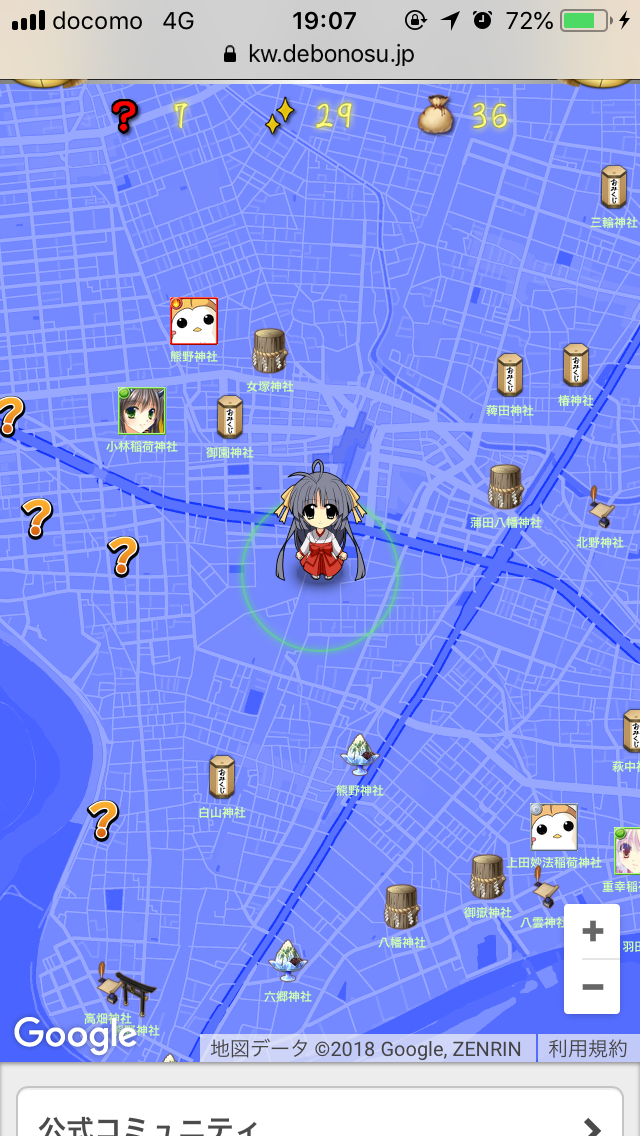Tap the 白山神社 omikuji marker

click(x=222, y=778)
